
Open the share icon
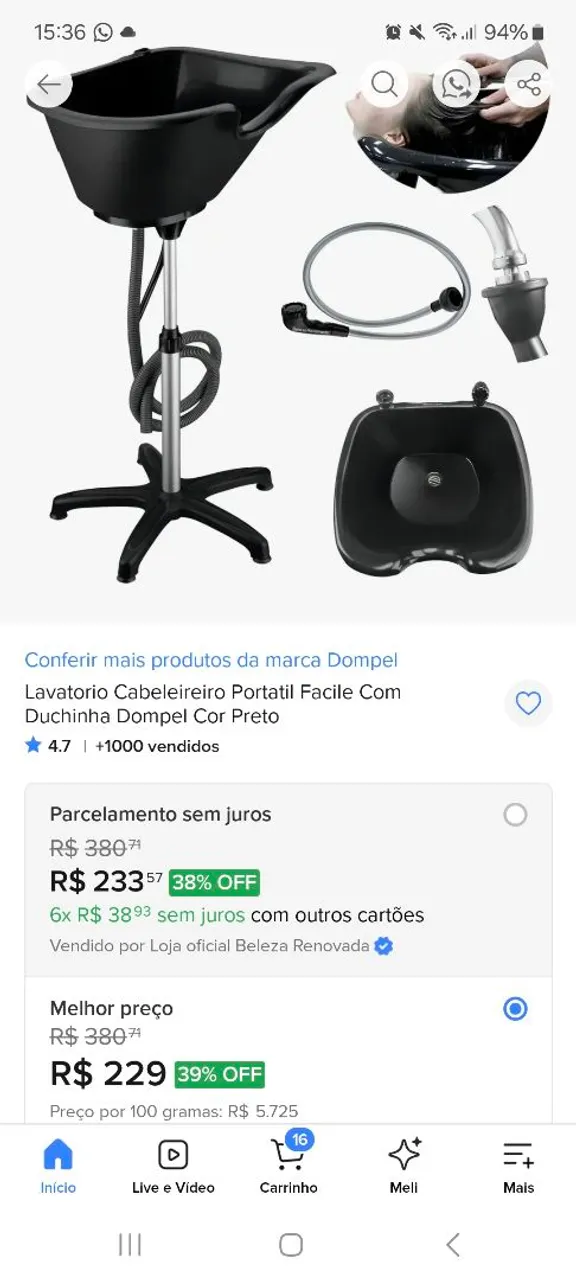[x=529, y=85]
